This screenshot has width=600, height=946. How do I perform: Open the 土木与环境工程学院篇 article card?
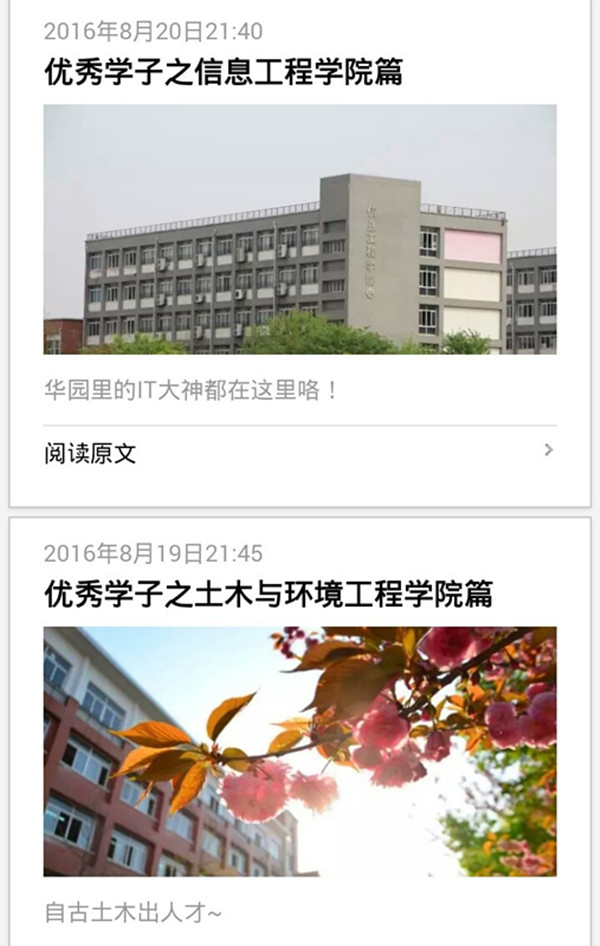coord(268,594)
